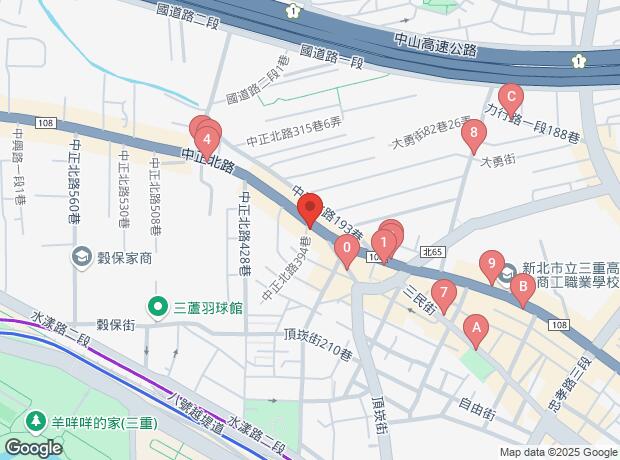Open the 三蘆羽球館 place icon
Screen dimensions: 620x460
coord(157,306)
